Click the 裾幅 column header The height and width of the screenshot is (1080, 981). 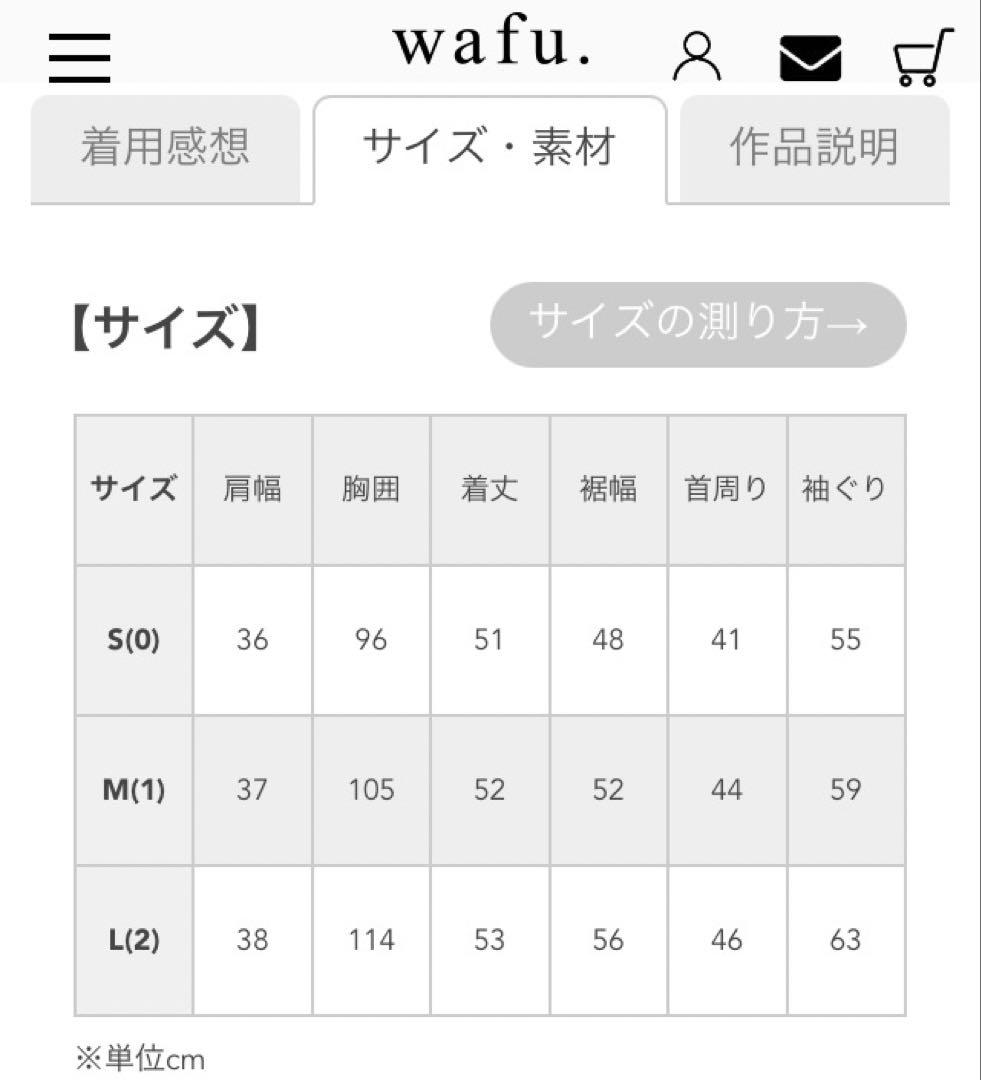pos(607,489)
